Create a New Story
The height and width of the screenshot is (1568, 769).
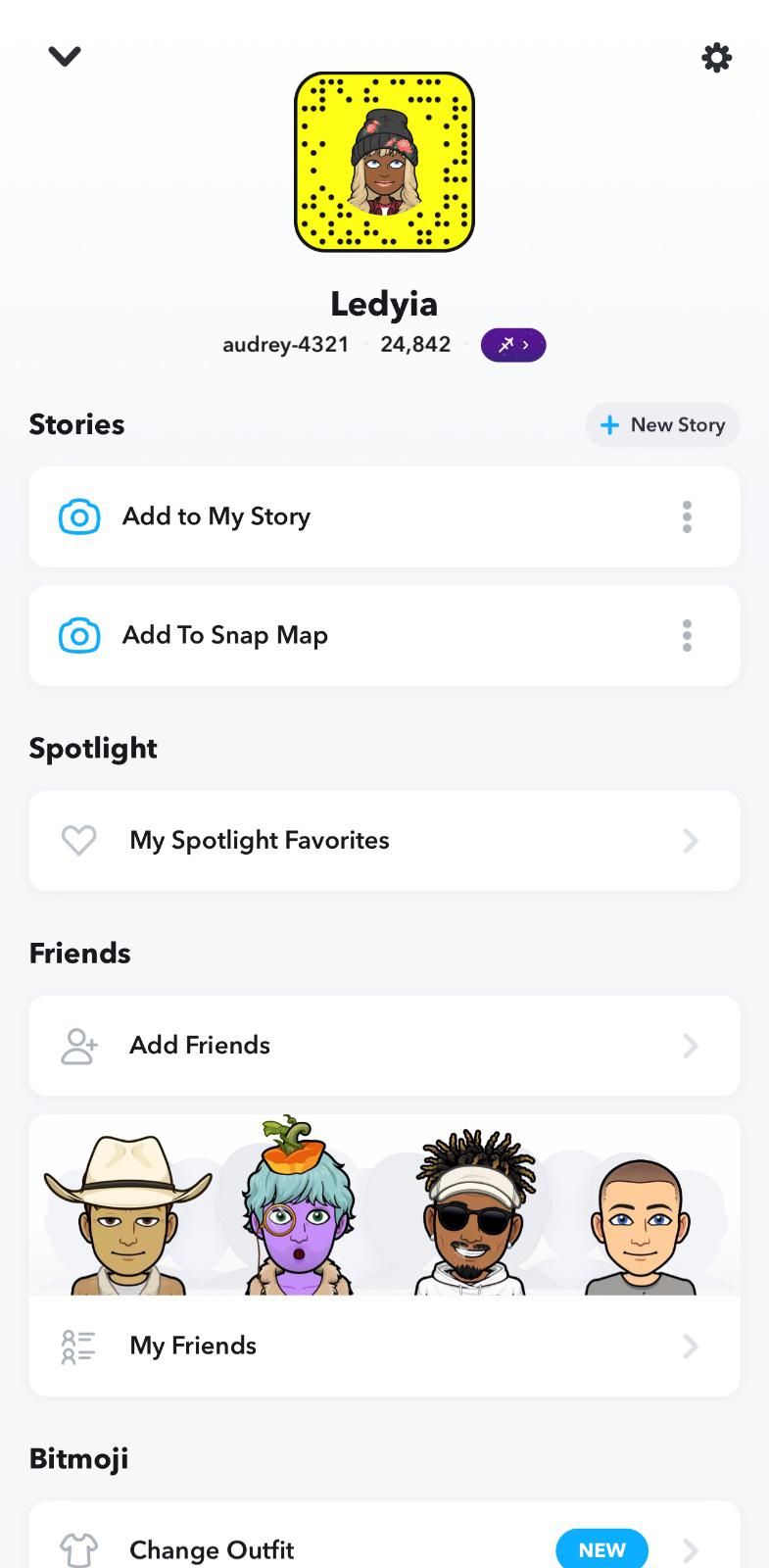(x=662, y=425)
